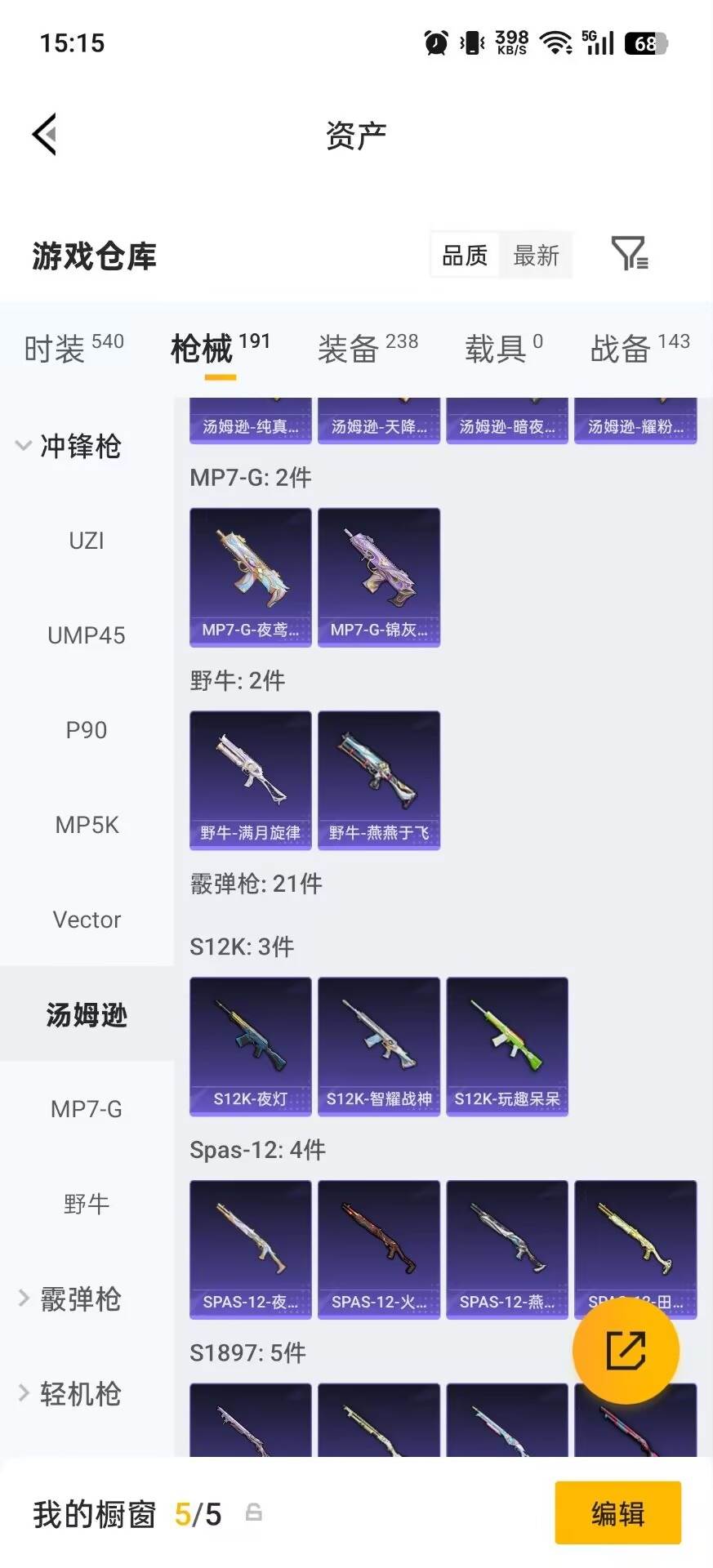
Task: Select UMP45 in the side list
Action: coord(87,635)
